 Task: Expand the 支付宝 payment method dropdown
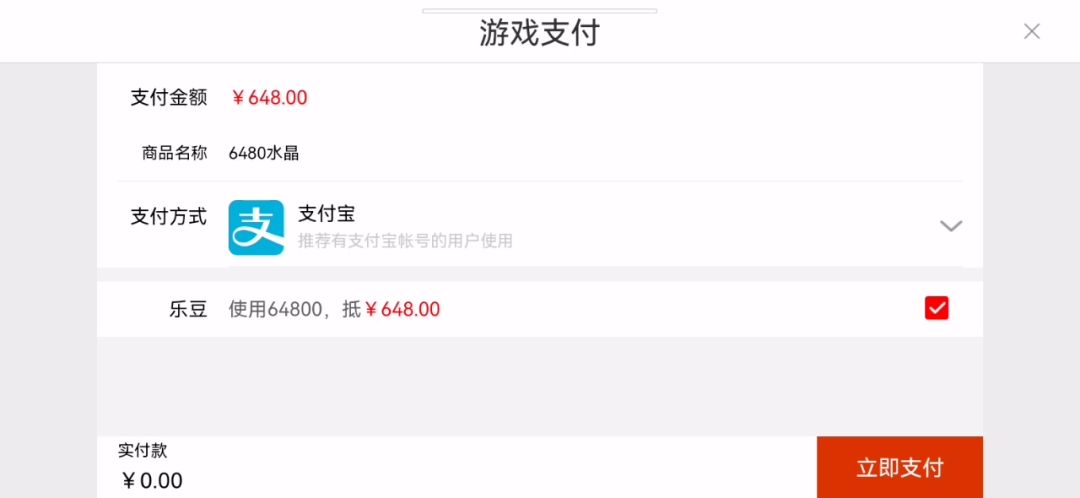(950, 226)
